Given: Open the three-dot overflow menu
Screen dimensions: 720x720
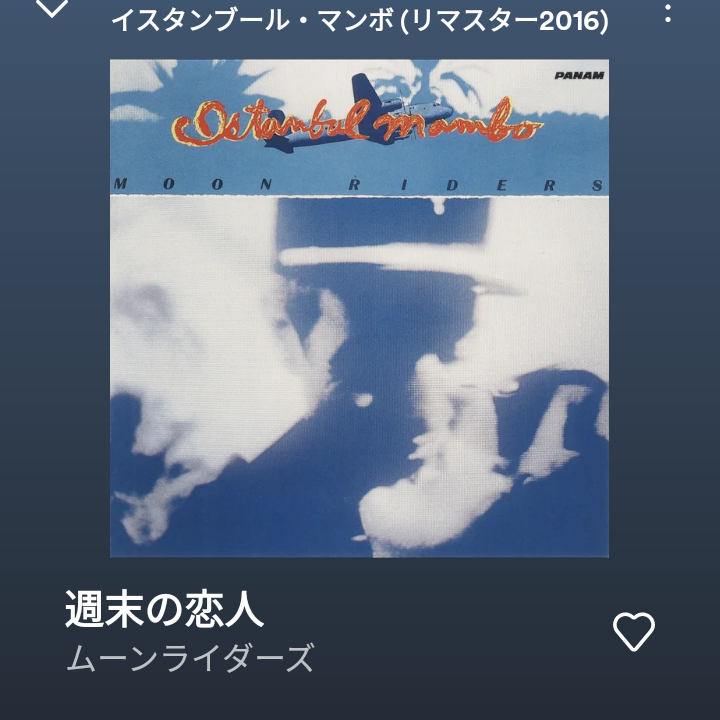Looking at the screenshot, I should click(x=669, y=13).
